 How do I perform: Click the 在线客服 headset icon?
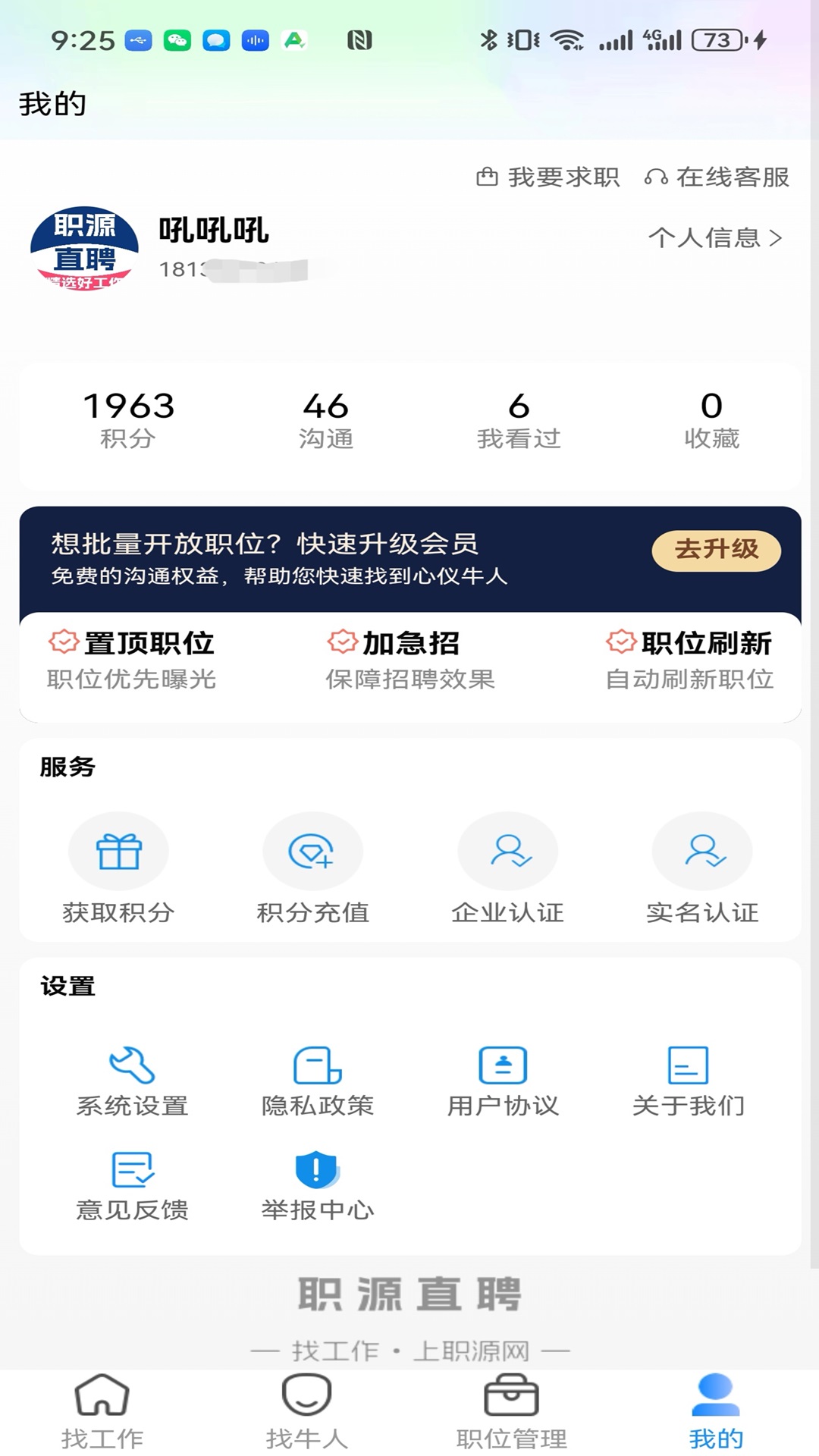[x=655, y=177]
